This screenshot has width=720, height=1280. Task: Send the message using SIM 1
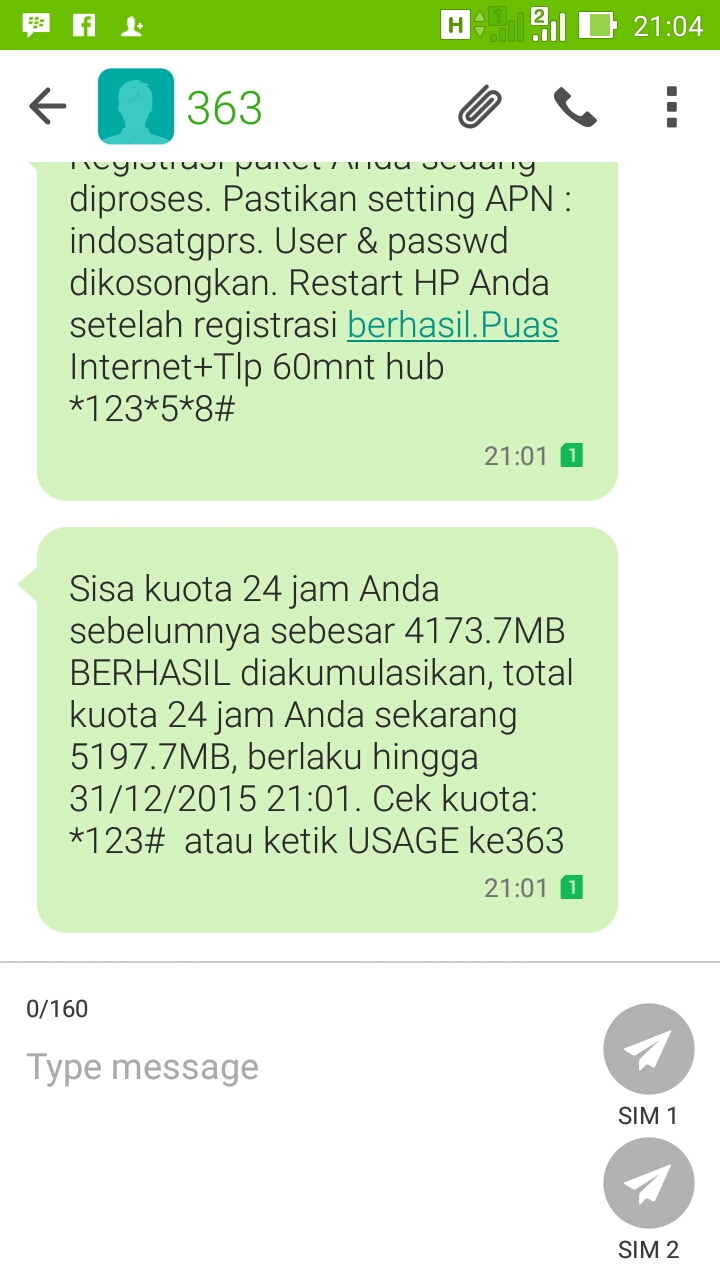pos(648,1049)
